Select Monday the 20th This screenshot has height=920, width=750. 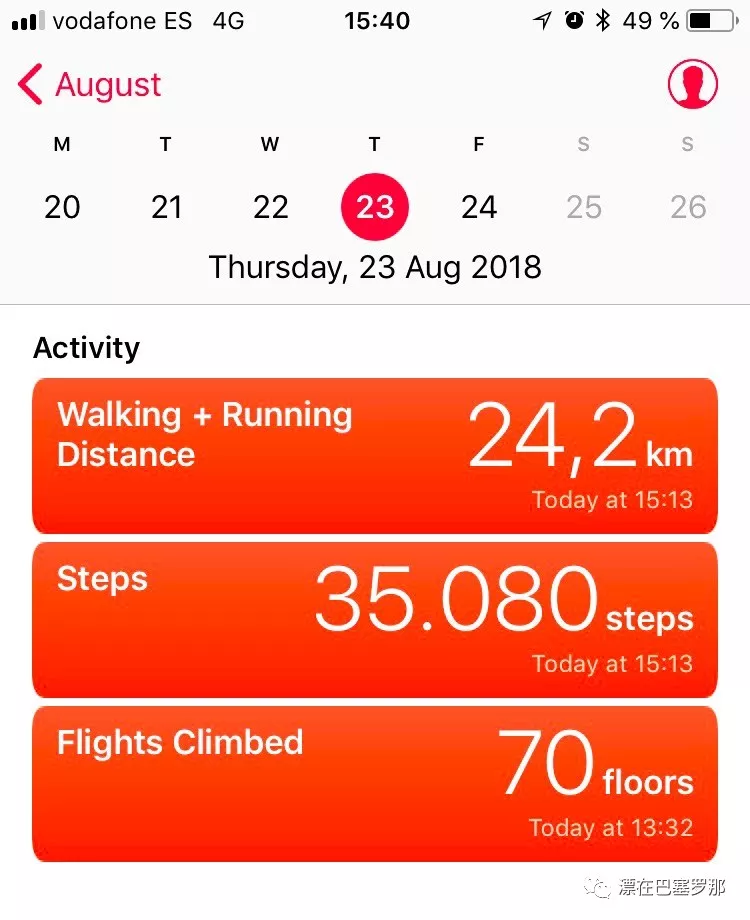[x=62, y=207]
